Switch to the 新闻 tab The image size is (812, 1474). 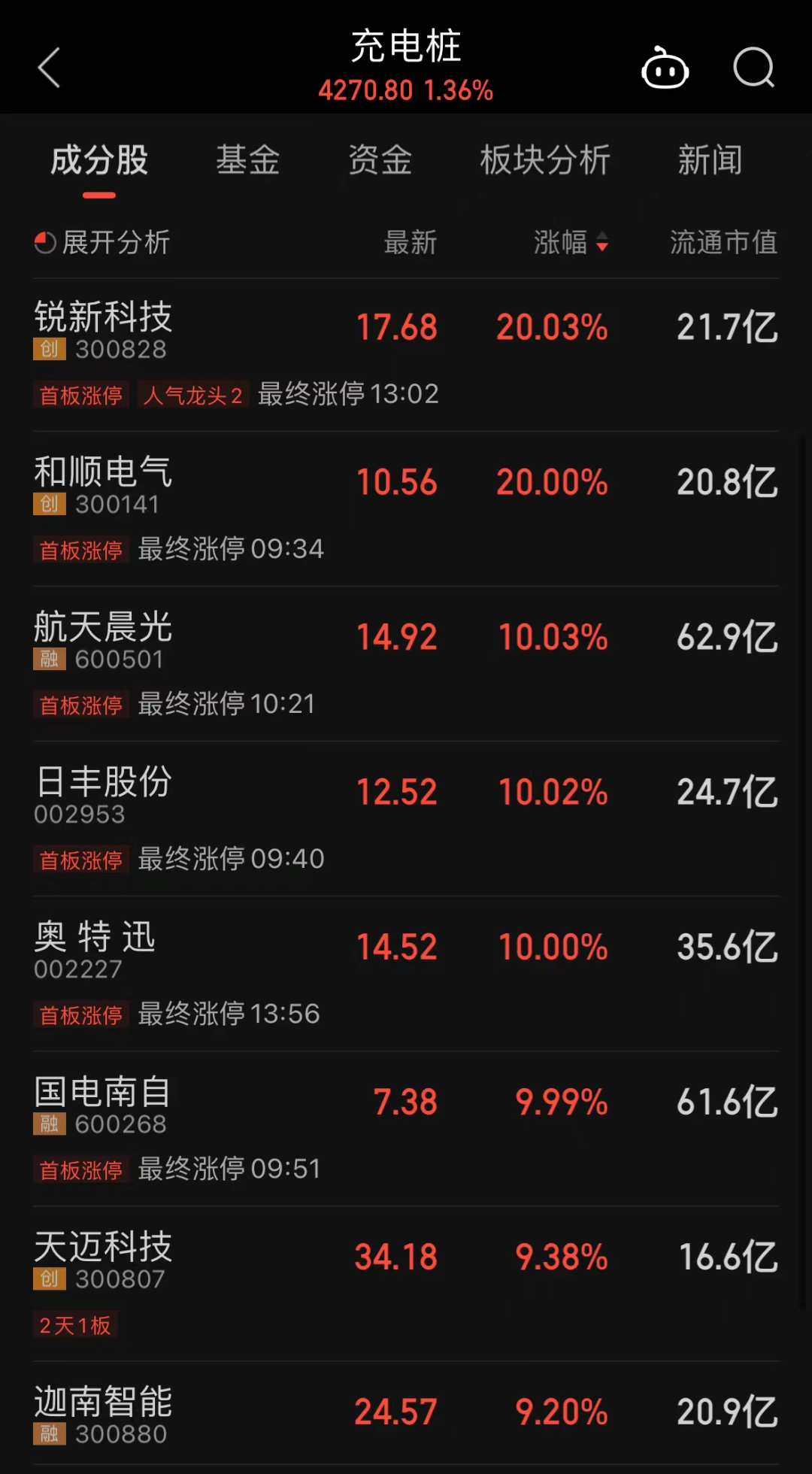coord(710,160)
